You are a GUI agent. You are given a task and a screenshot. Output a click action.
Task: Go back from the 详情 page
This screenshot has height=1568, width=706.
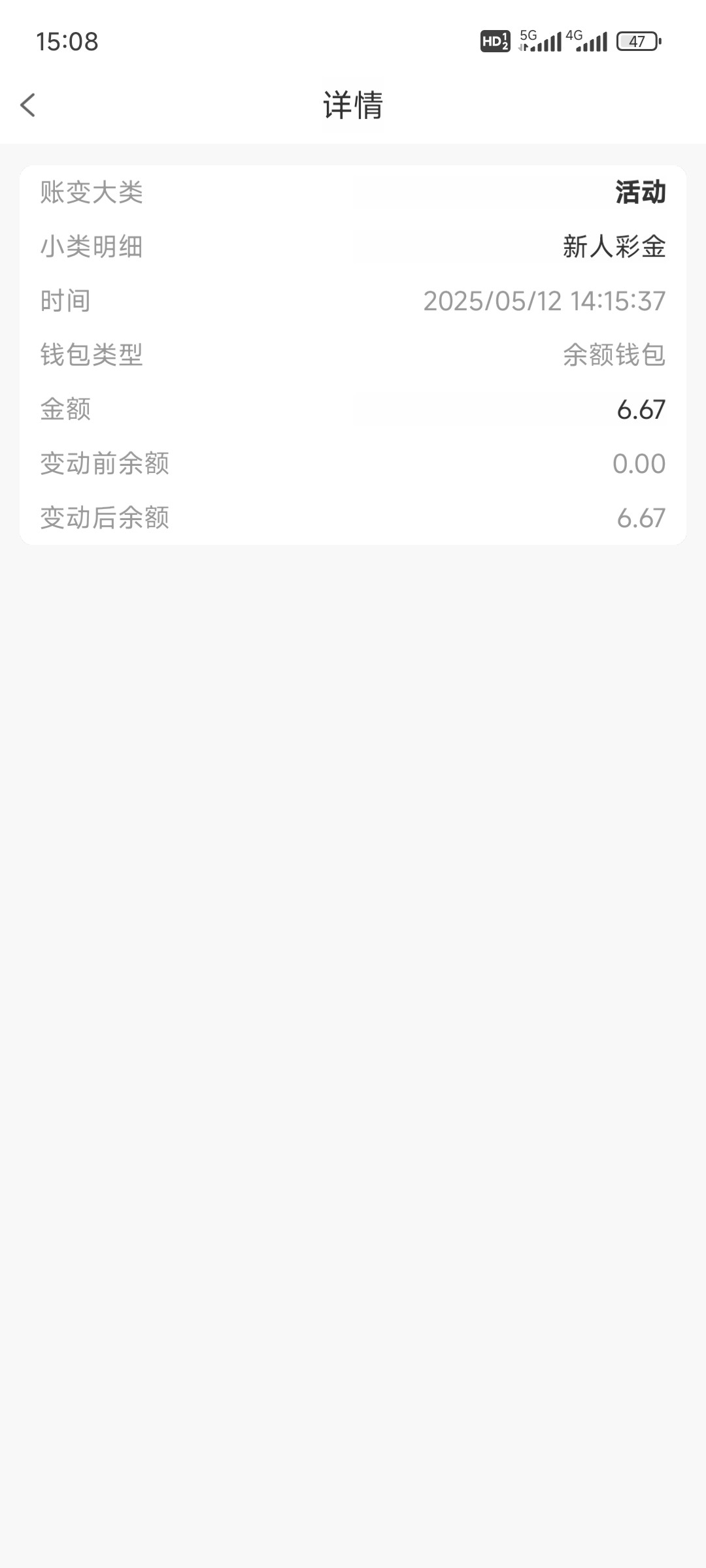[28, 105]
